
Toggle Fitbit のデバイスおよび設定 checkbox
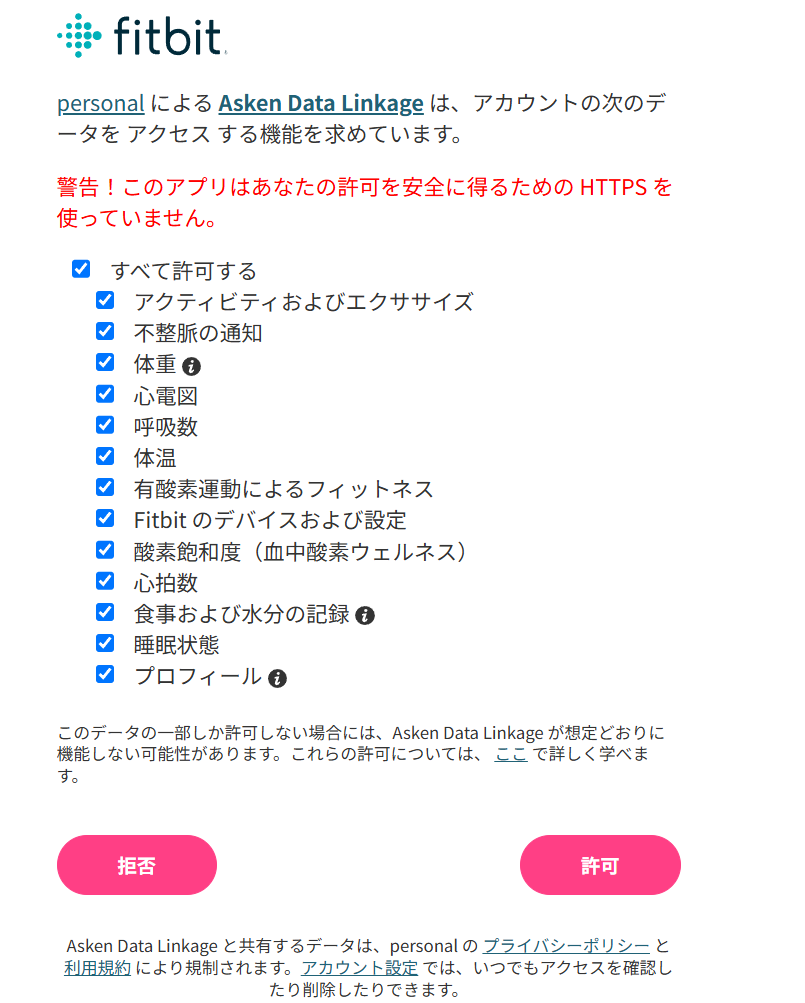[105, 518]
